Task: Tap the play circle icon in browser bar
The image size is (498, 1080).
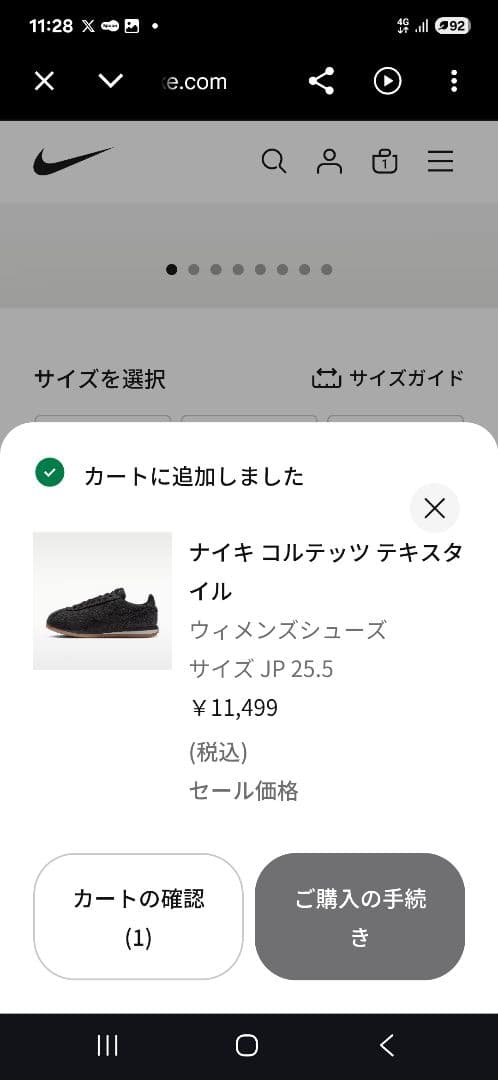Action: click(x=388, y=82)
